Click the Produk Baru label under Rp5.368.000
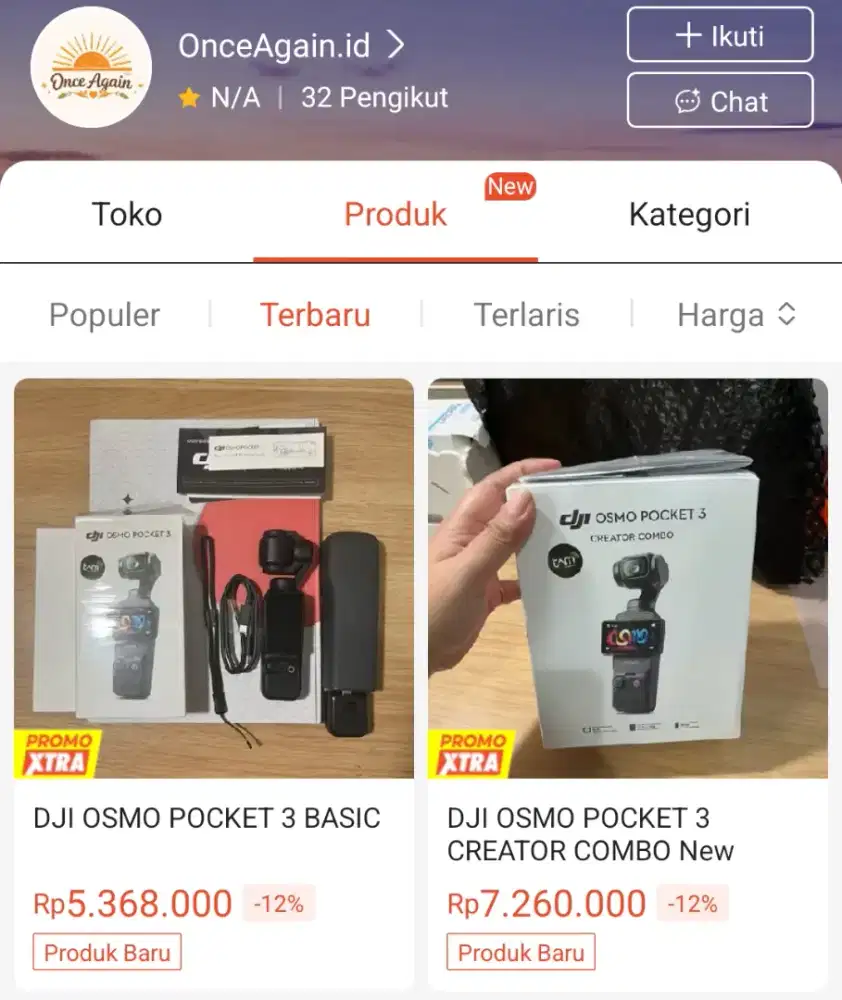This screenshot has width=842, height=1000. [106, 952]
